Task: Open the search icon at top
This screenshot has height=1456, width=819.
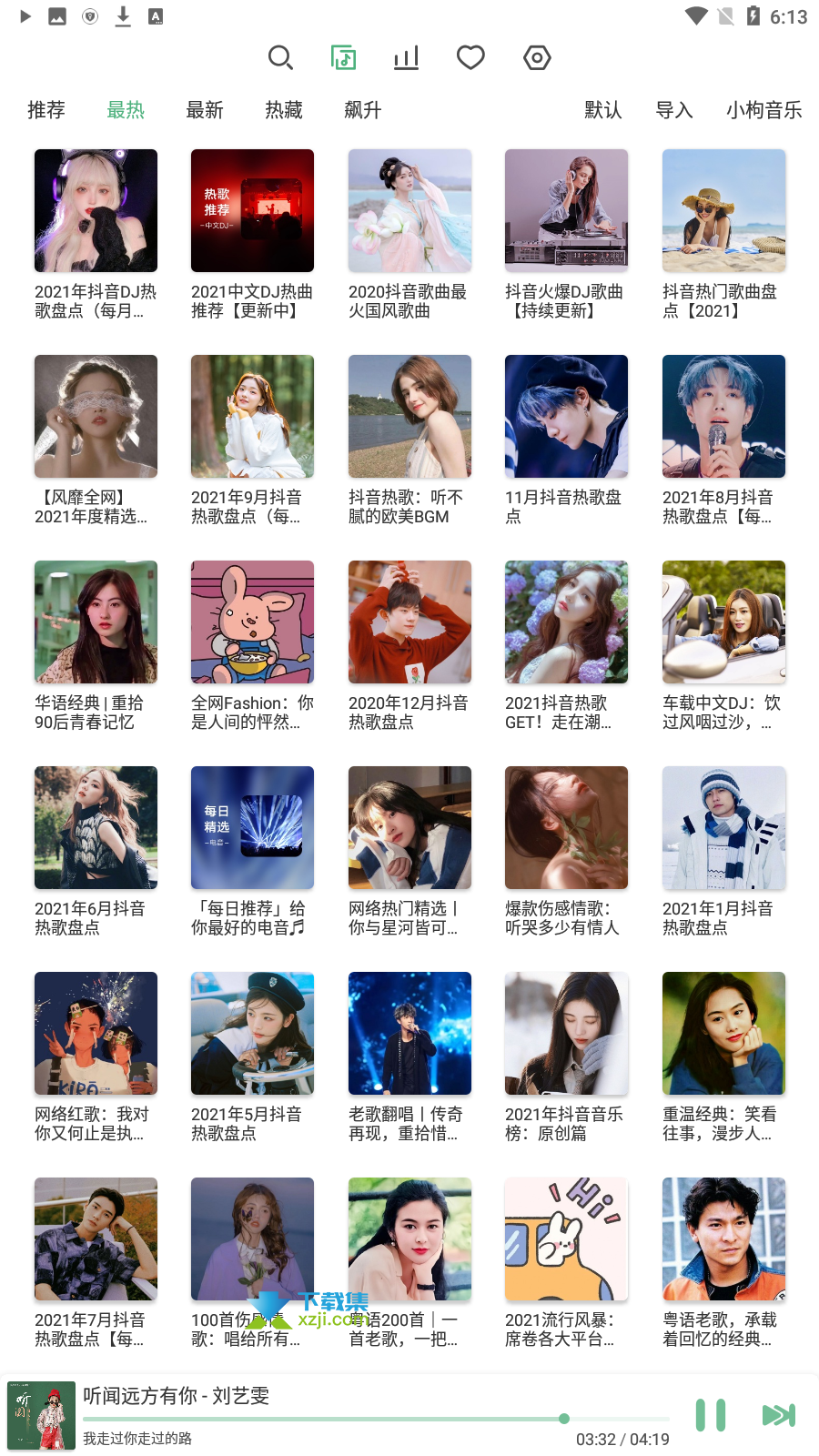Action: (280, 58)
